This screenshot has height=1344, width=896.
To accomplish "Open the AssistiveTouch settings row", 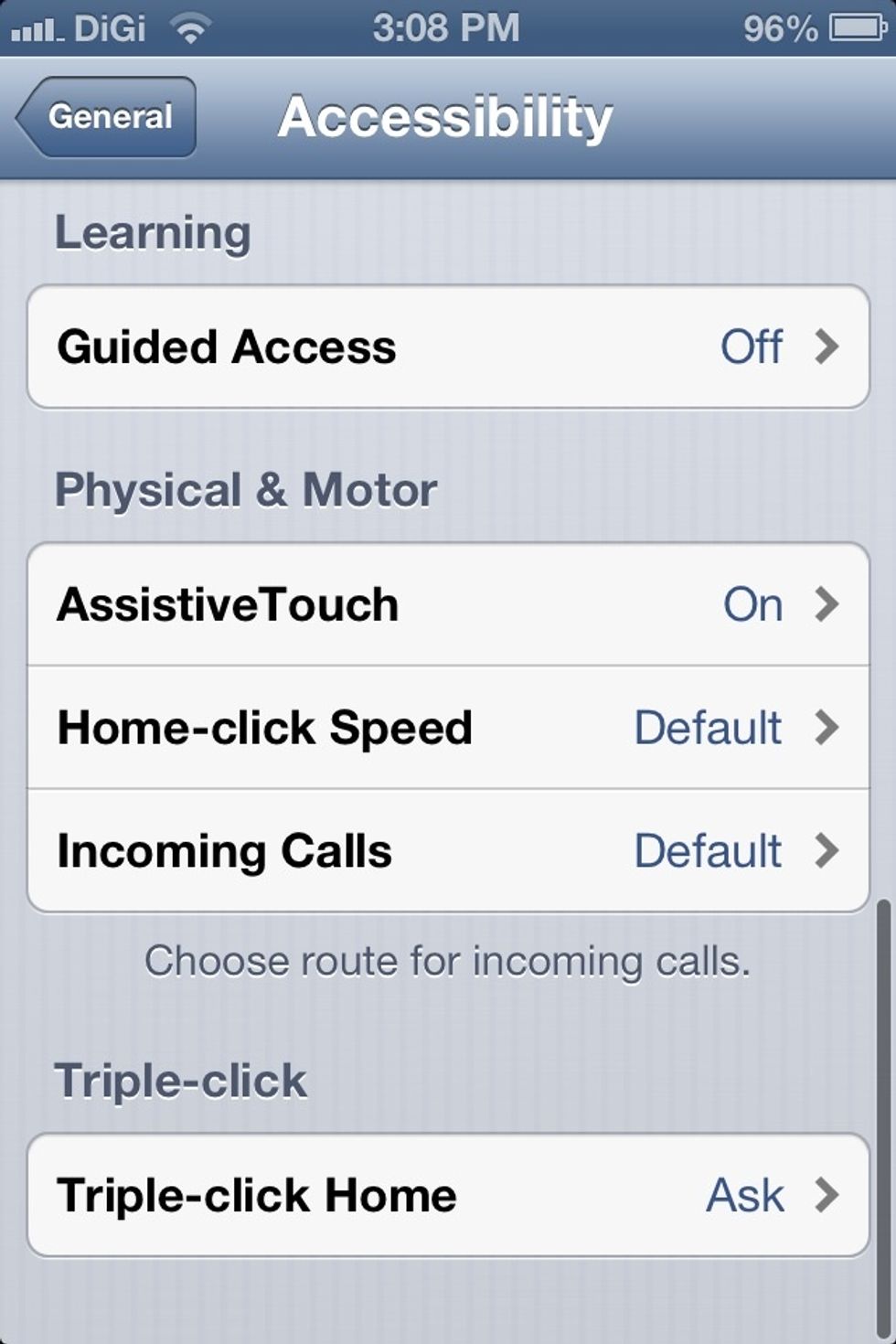I will pos(366,603).
